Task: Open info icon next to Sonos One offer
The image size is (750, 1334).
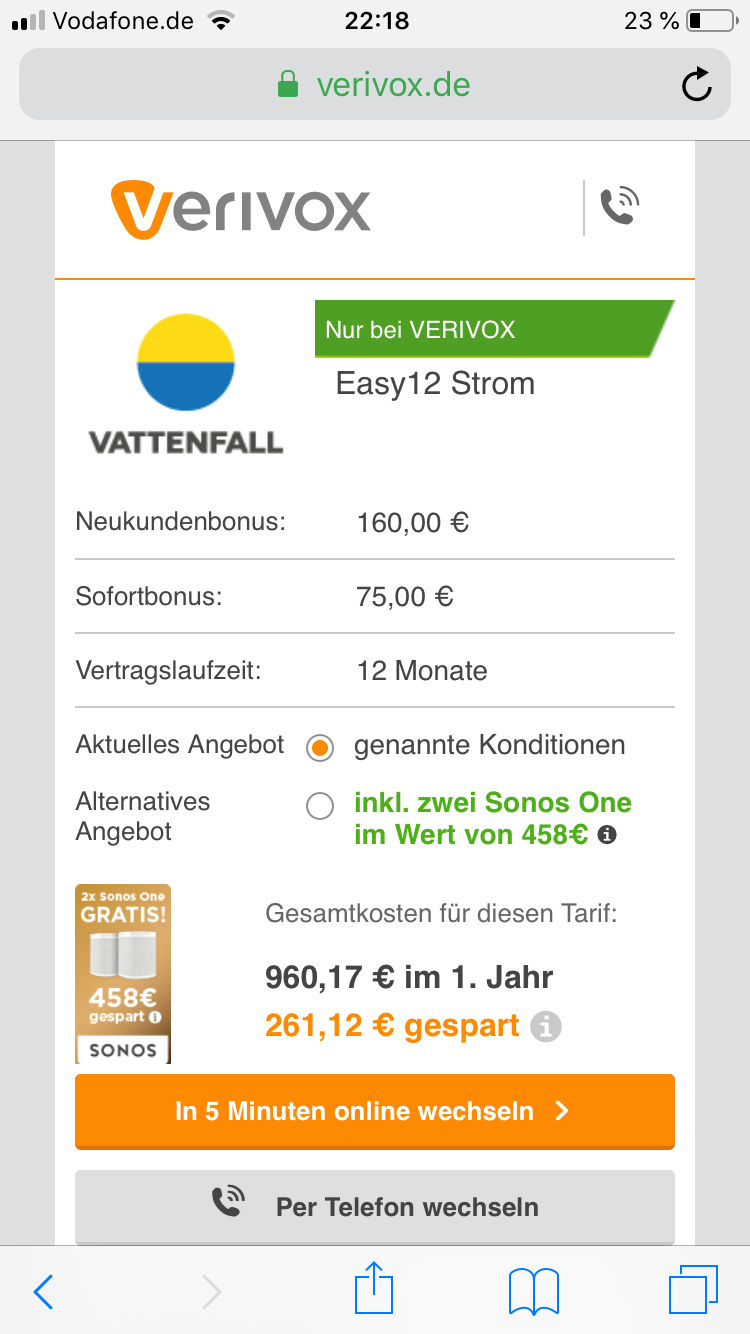Action: pos(606,834)
